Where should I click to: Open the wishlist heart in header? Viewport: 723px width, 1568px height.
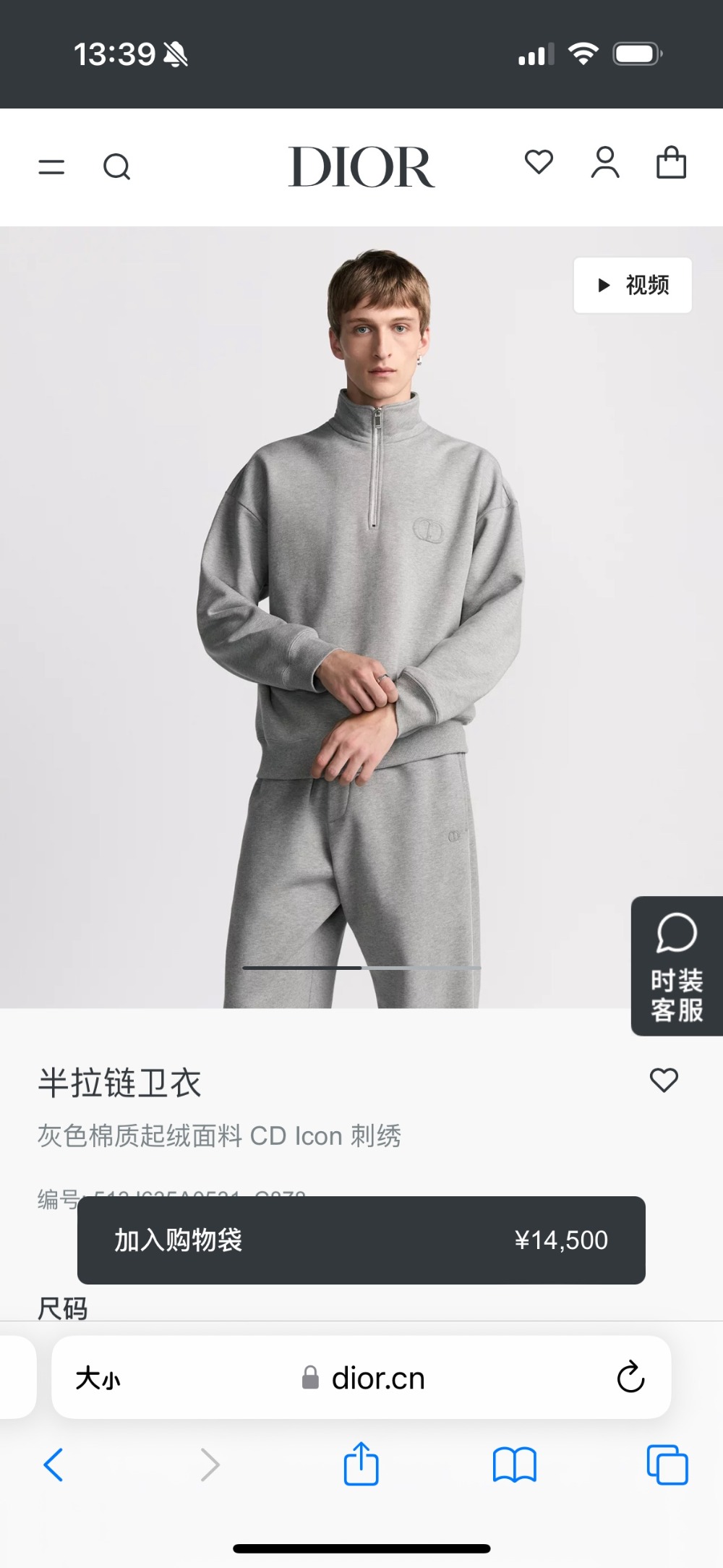[539, 162]
